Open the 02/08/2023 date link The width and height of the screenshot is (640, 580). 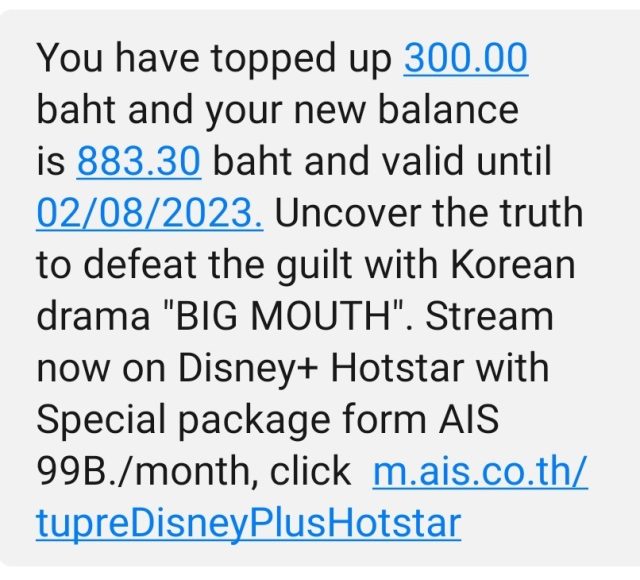(x=150, y=213)
